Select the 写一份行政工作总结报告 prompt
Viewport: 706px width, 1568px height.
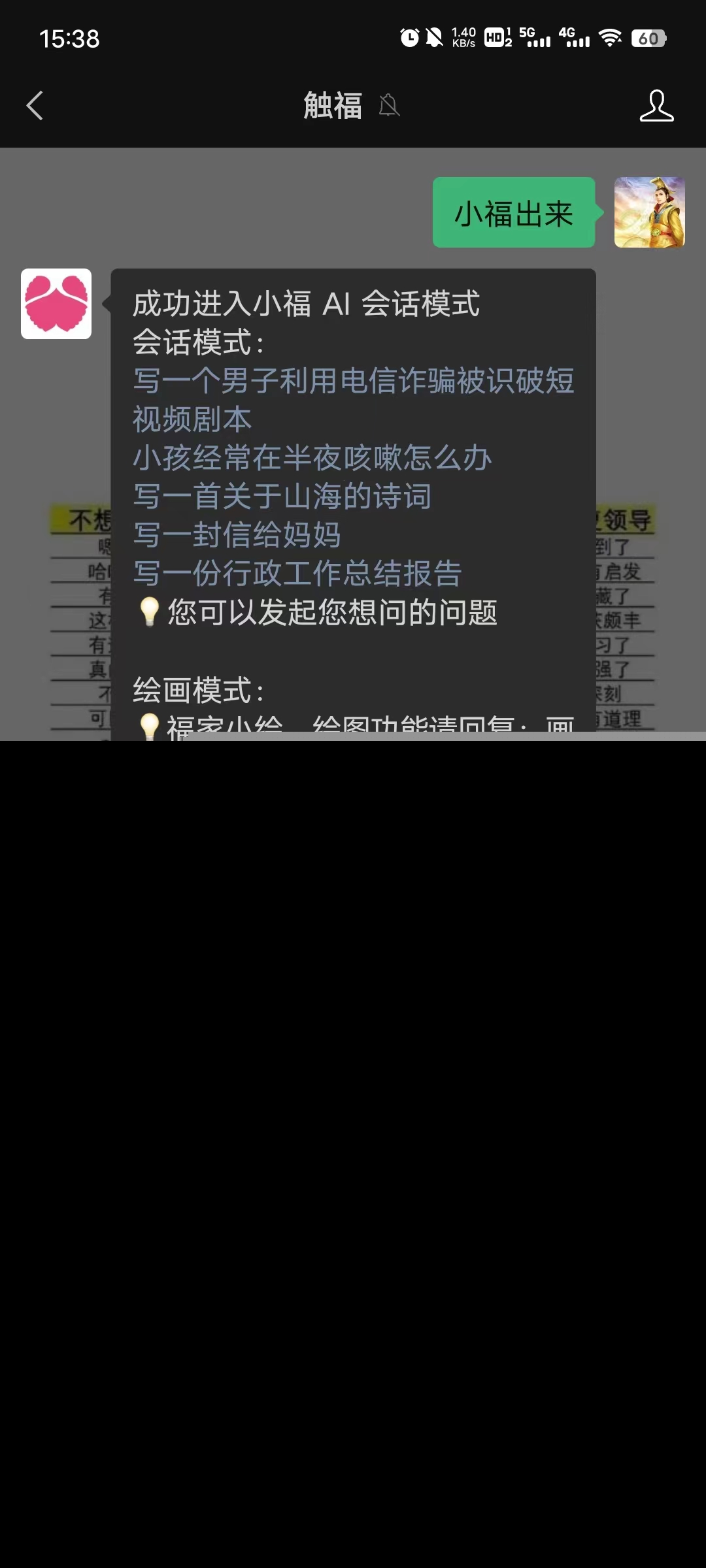[297, 573]
